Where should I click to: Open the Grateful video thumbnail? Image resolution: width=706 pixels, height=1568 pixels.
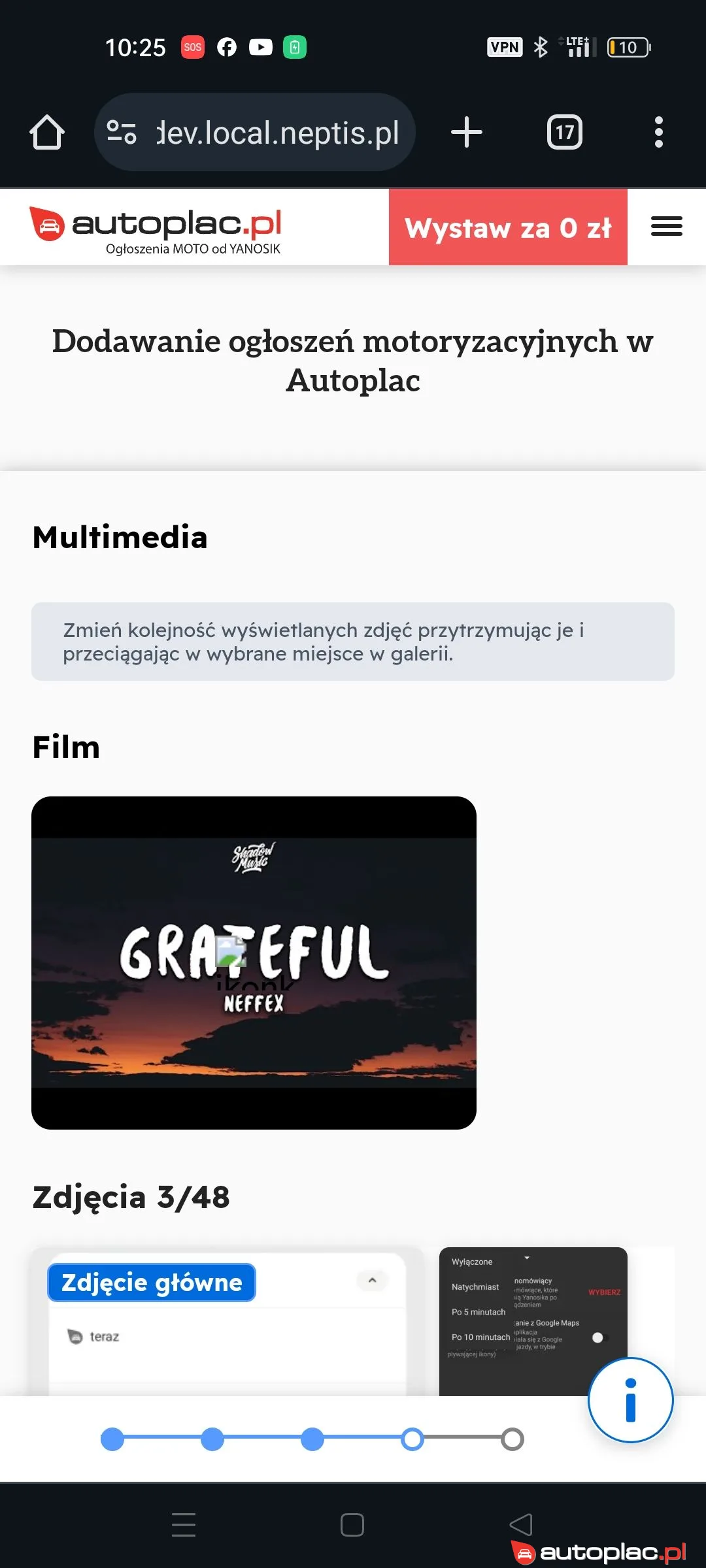click(x=254, y=962)
